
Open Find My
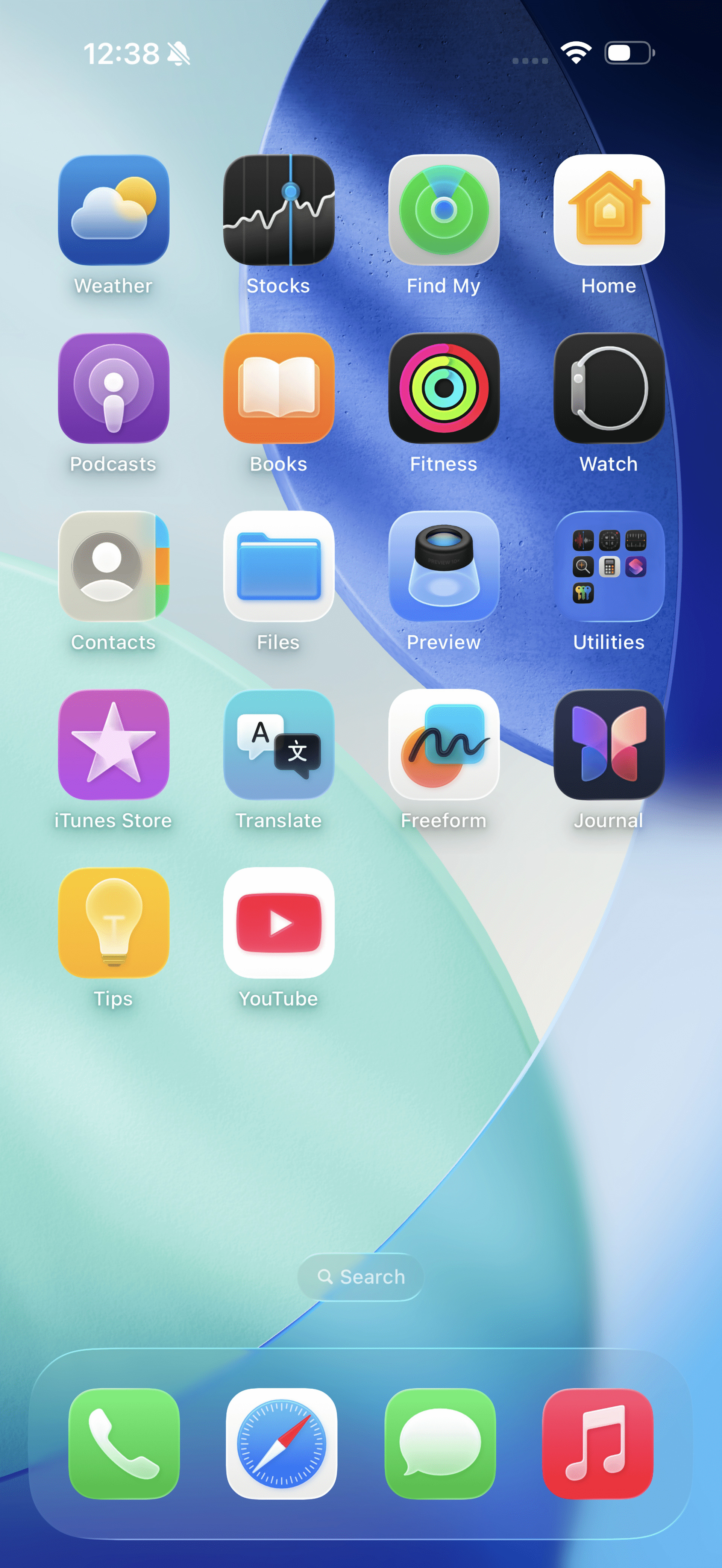pyautogui.click(x=444, y=210)
